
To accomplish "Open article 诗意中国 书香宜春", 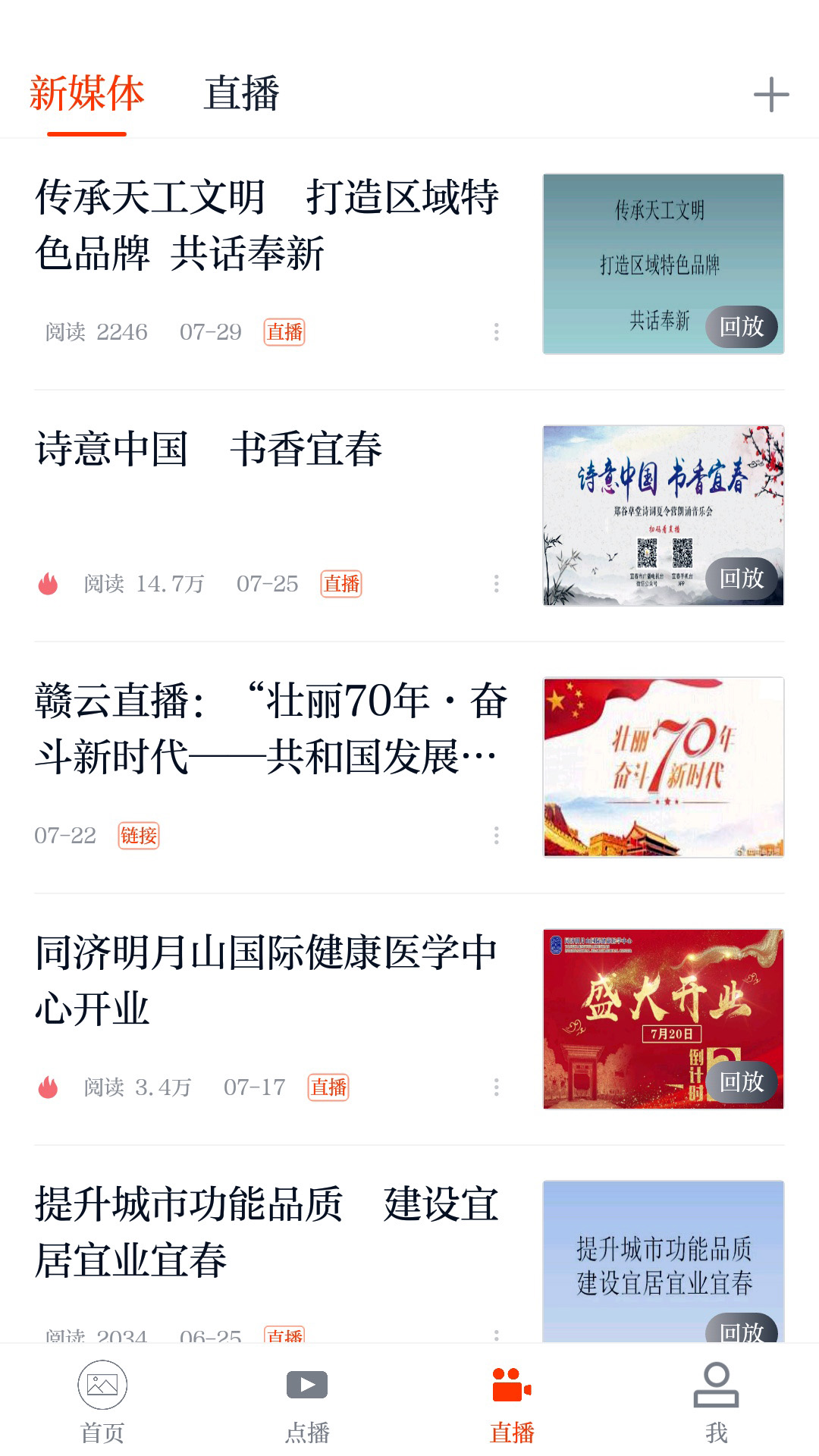I will click(x=209, y=449).
